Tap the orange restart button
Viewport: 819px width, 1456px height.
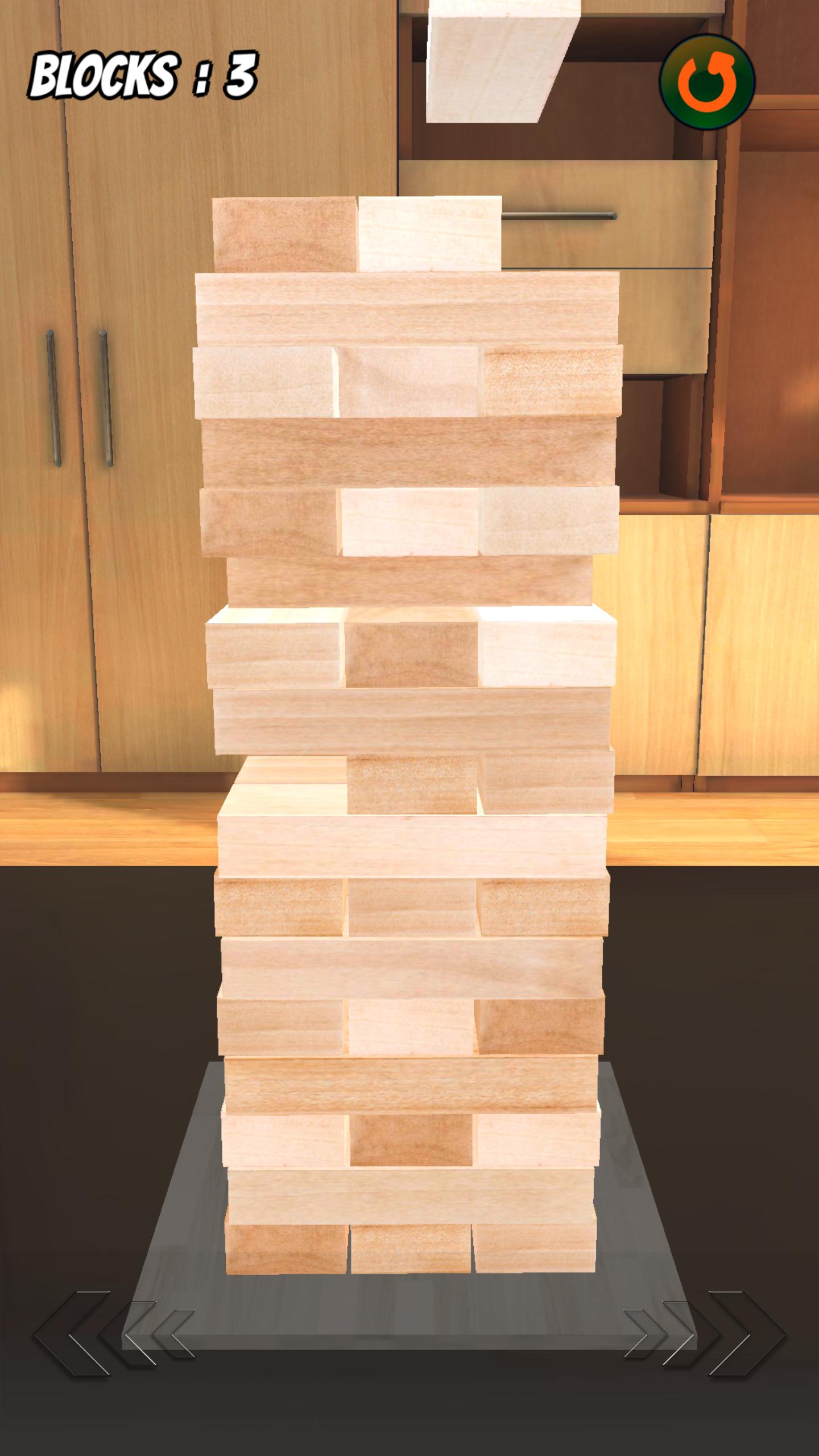point(707,81)
